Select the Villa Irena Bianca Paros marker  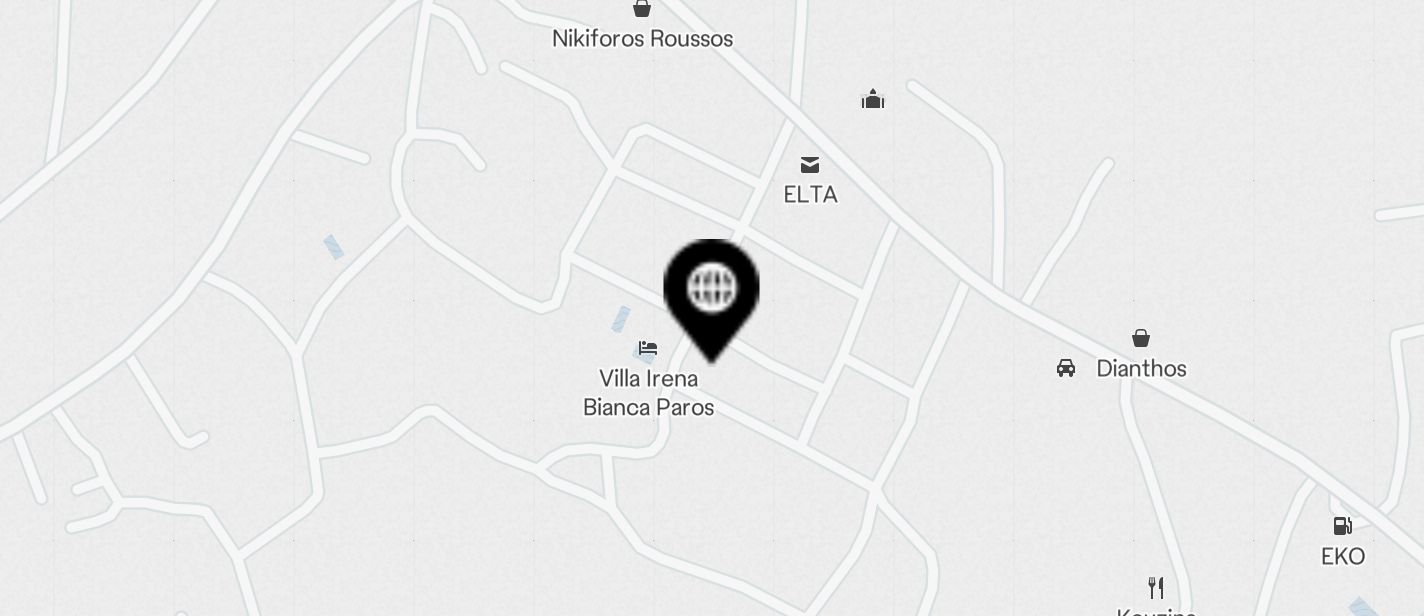(x=648, y=349)
